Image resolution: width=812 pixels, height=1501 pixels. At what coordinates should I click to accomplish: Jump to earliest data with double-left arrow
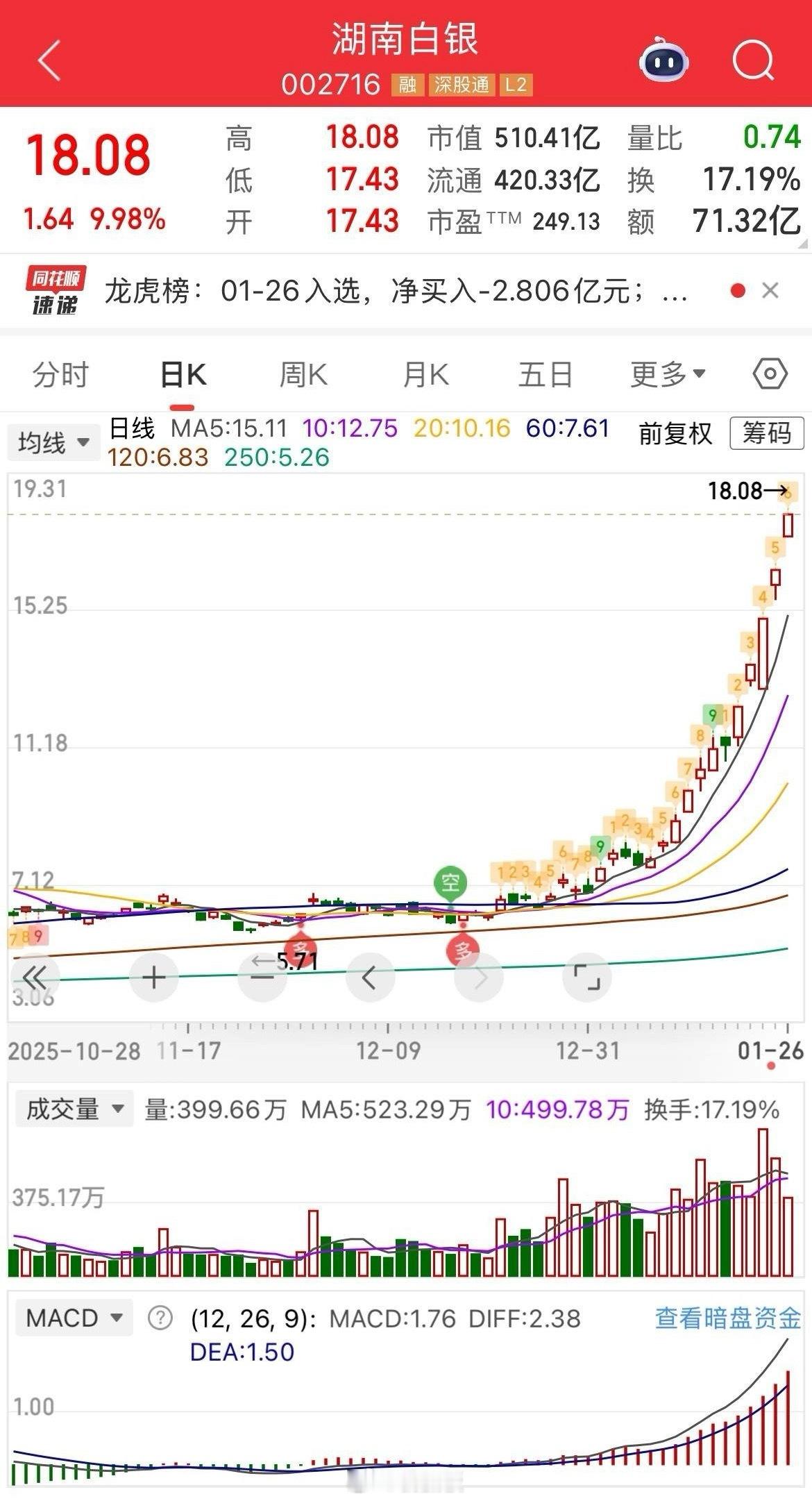36,977
